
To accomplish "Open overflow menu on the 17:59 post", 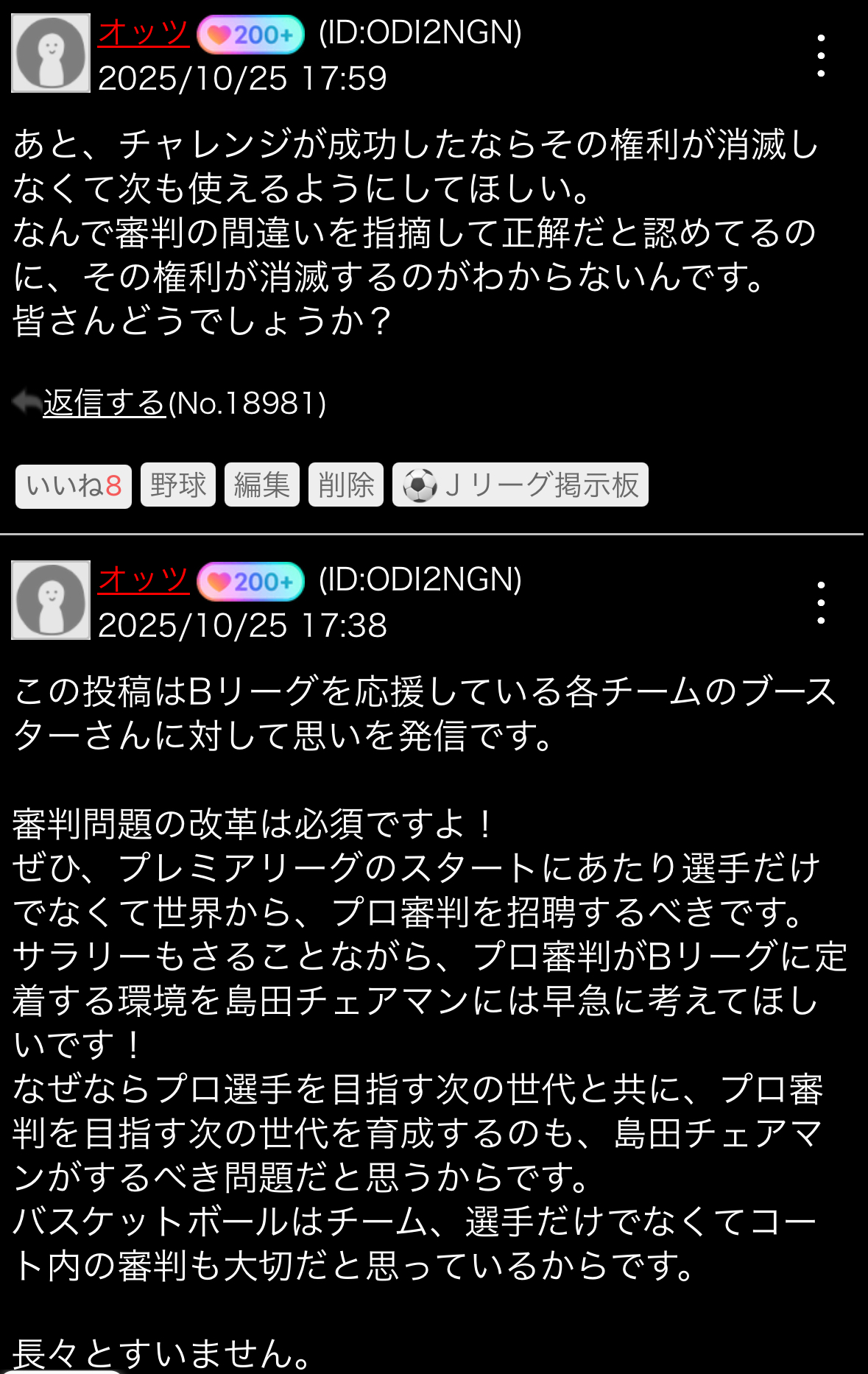I will point(821,55).
